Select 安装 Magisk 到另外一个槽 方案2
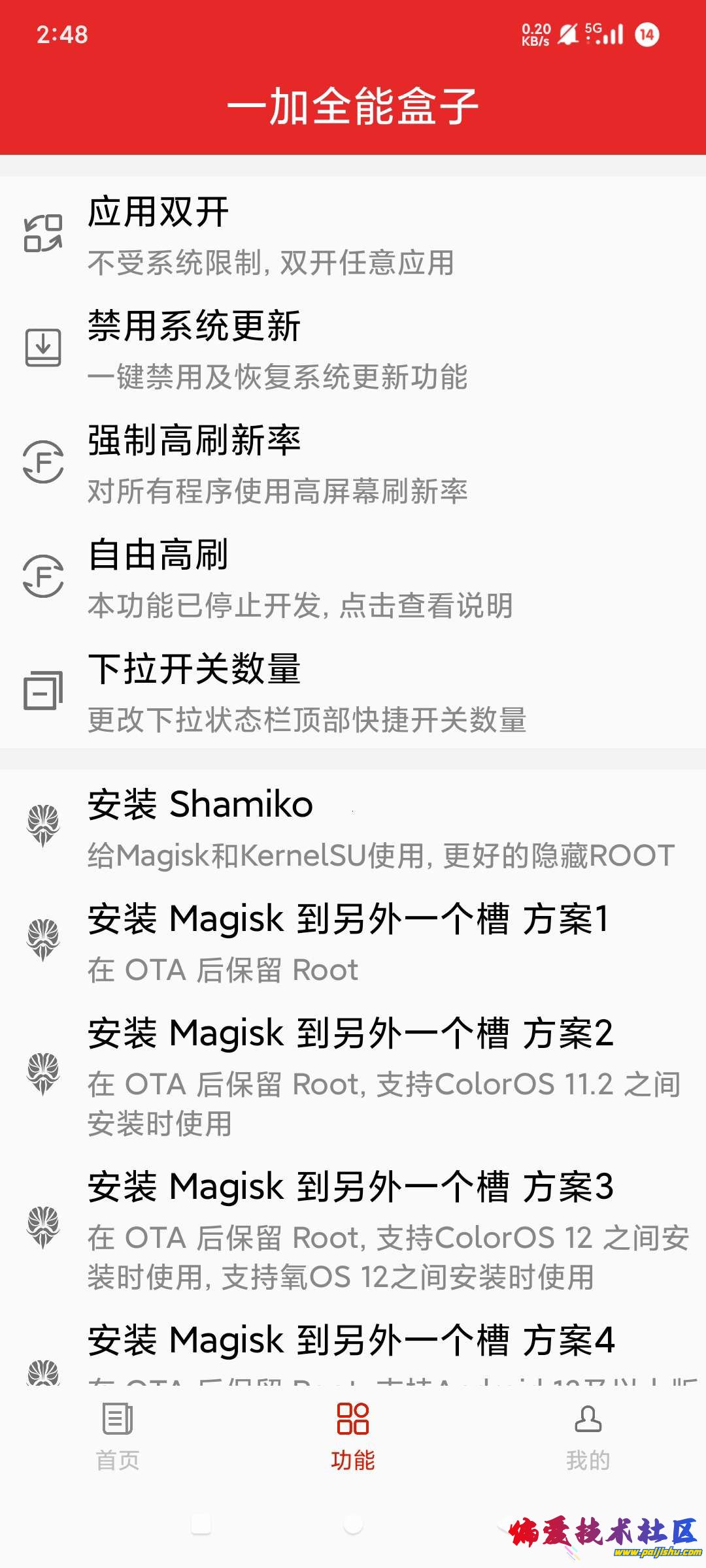 [x=353, y=1075]
